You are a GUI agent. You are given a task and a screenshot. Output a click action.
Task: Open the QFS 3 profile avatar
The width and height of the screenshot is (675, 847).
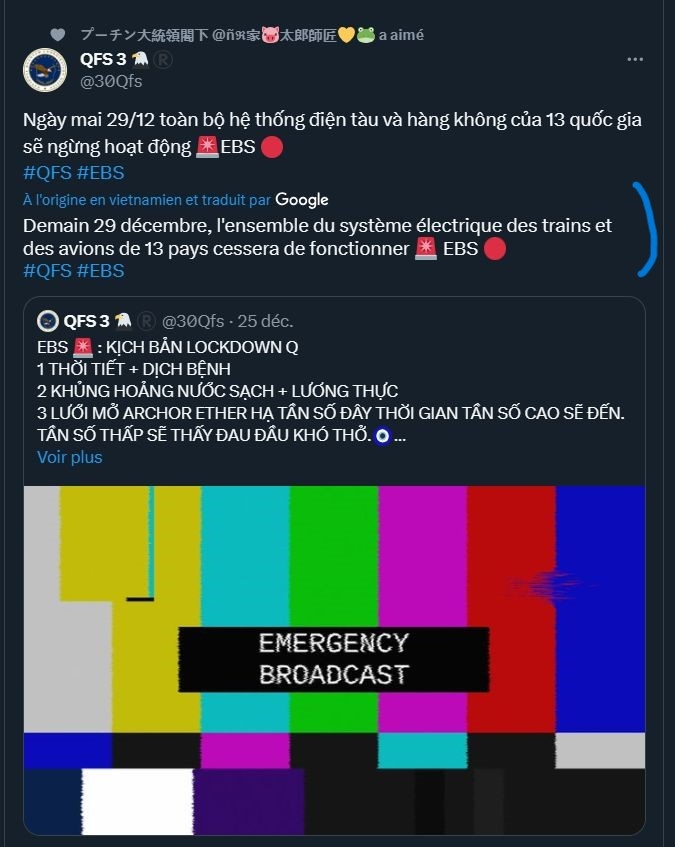click(x=44, y=69)
